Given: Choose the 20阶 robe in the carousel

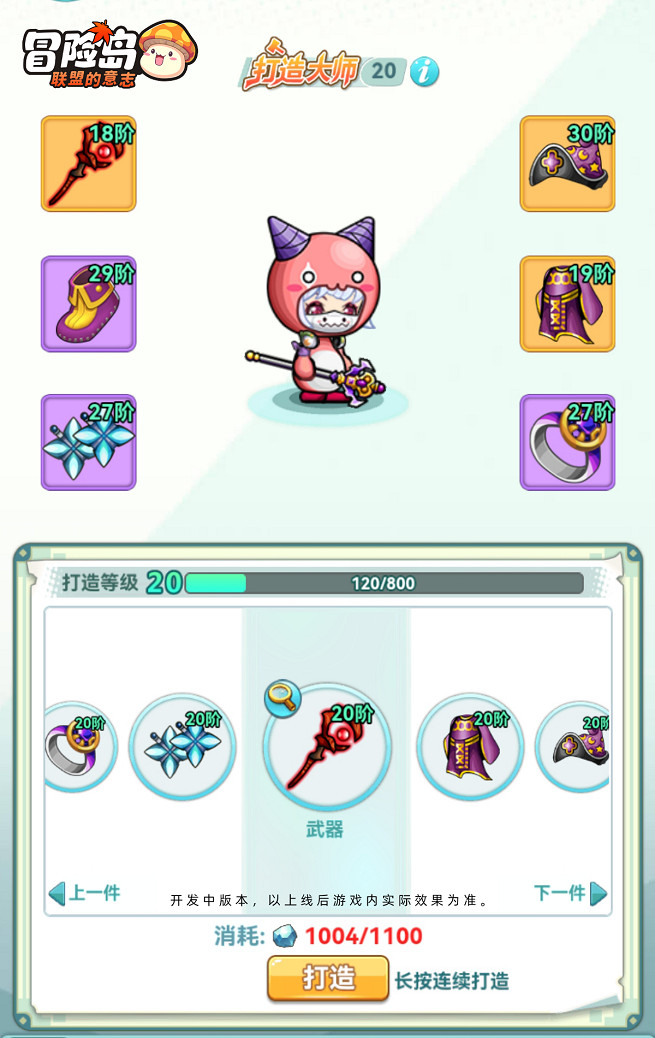Looking at the screenshot, I should (x=469, y=746).
